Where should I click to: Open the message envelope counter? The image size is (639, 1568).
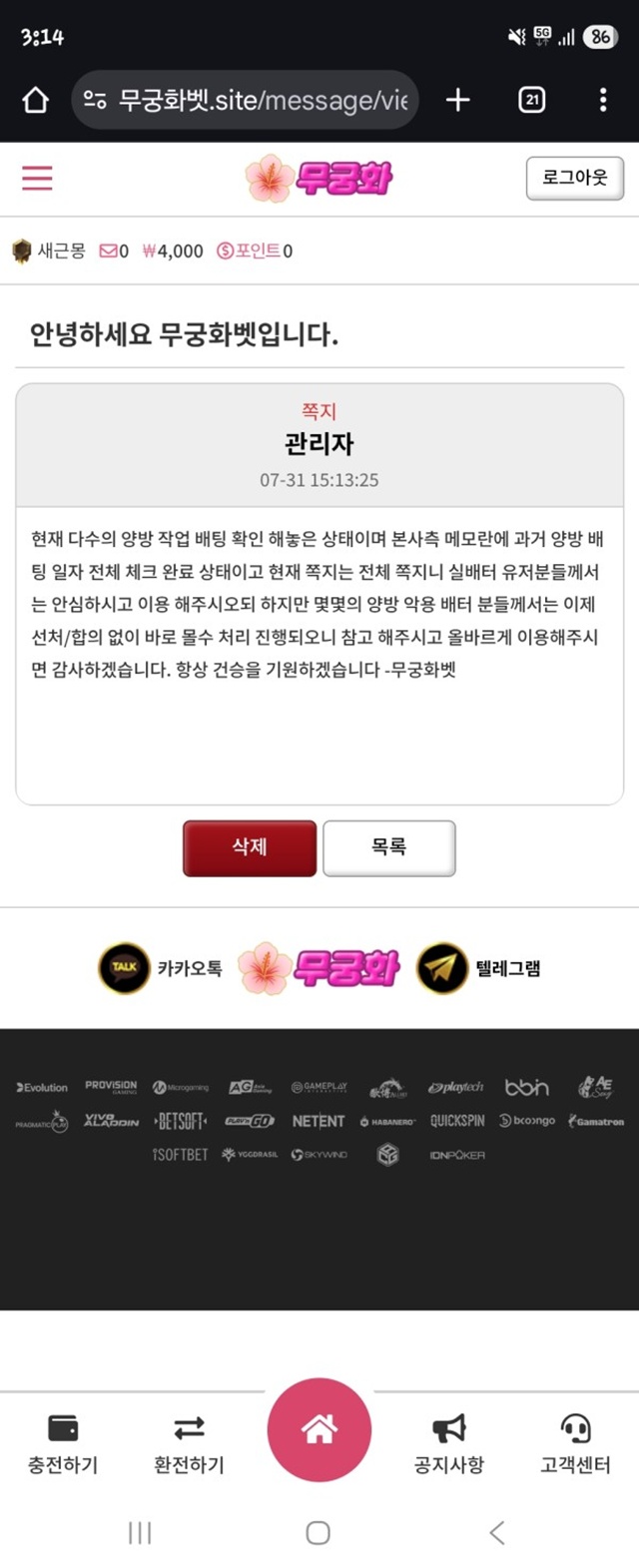113,251
